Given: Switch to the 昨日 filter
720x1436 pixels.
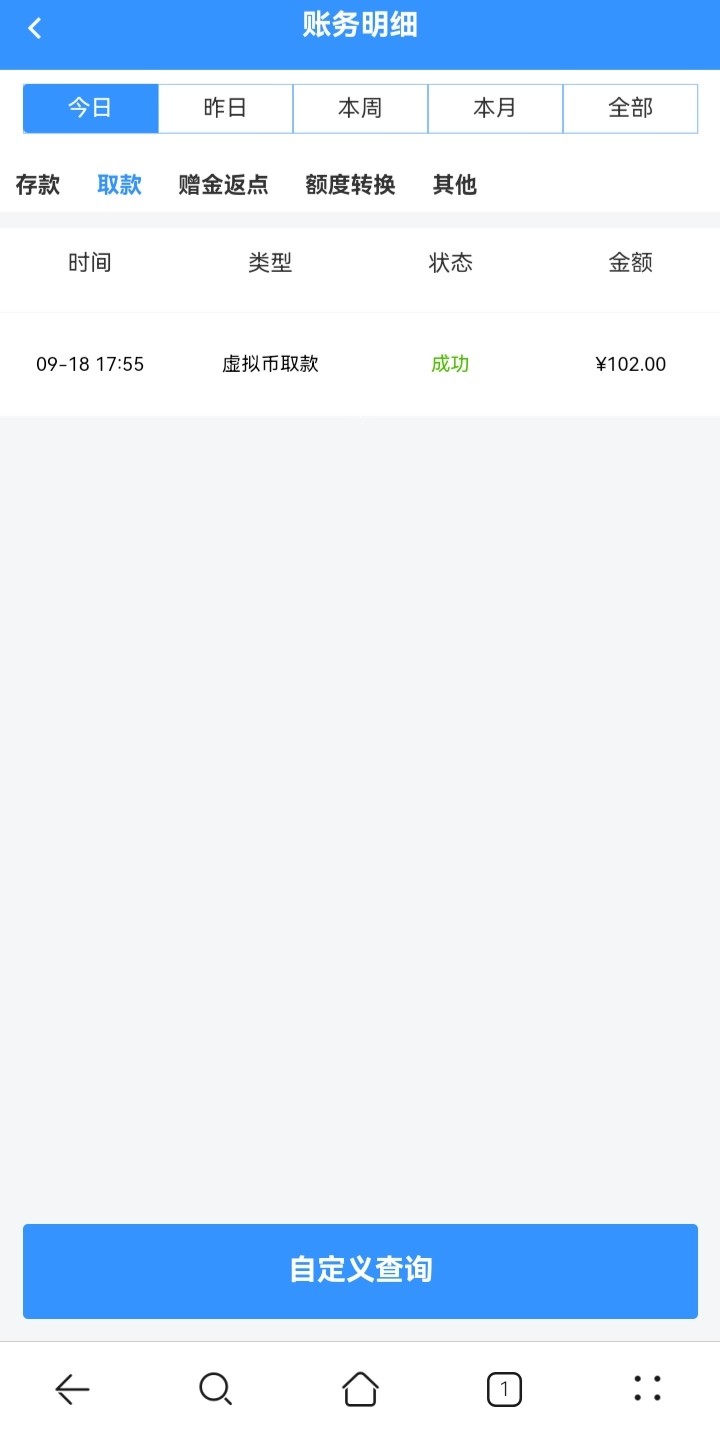Looking at the screenshot, I should [x=225, y=108].
